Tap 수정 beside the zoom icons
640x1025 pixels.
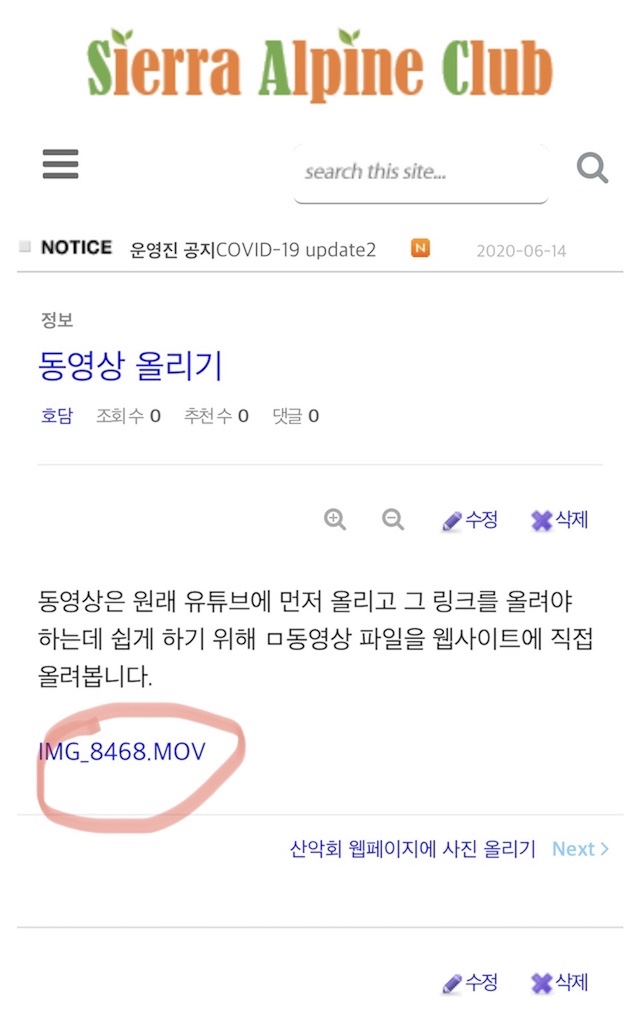coord(470,520)
